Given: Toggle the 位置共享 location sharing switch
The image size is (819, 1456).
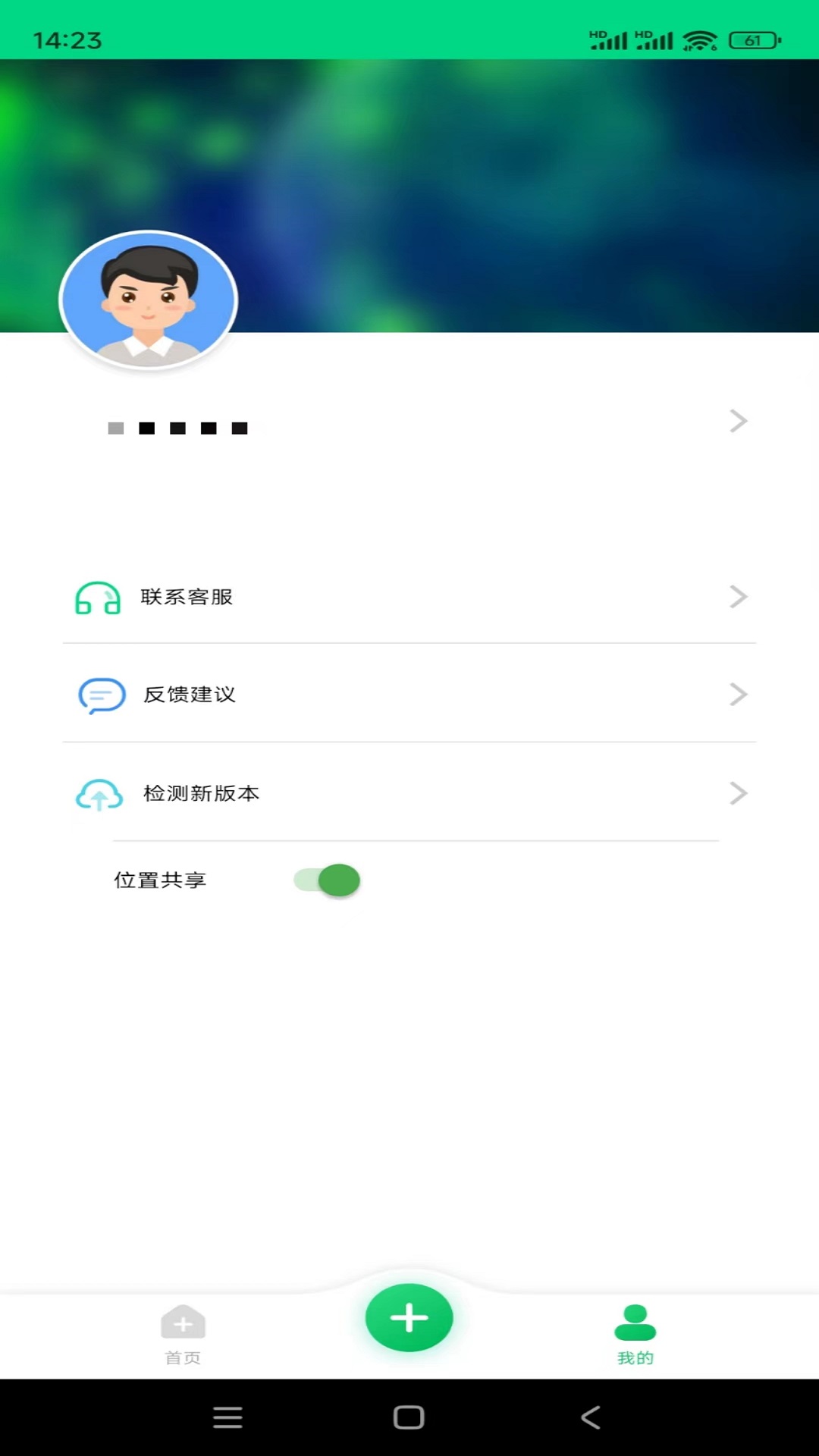Looking at the screenshot, I should click(x=327, y=880).
